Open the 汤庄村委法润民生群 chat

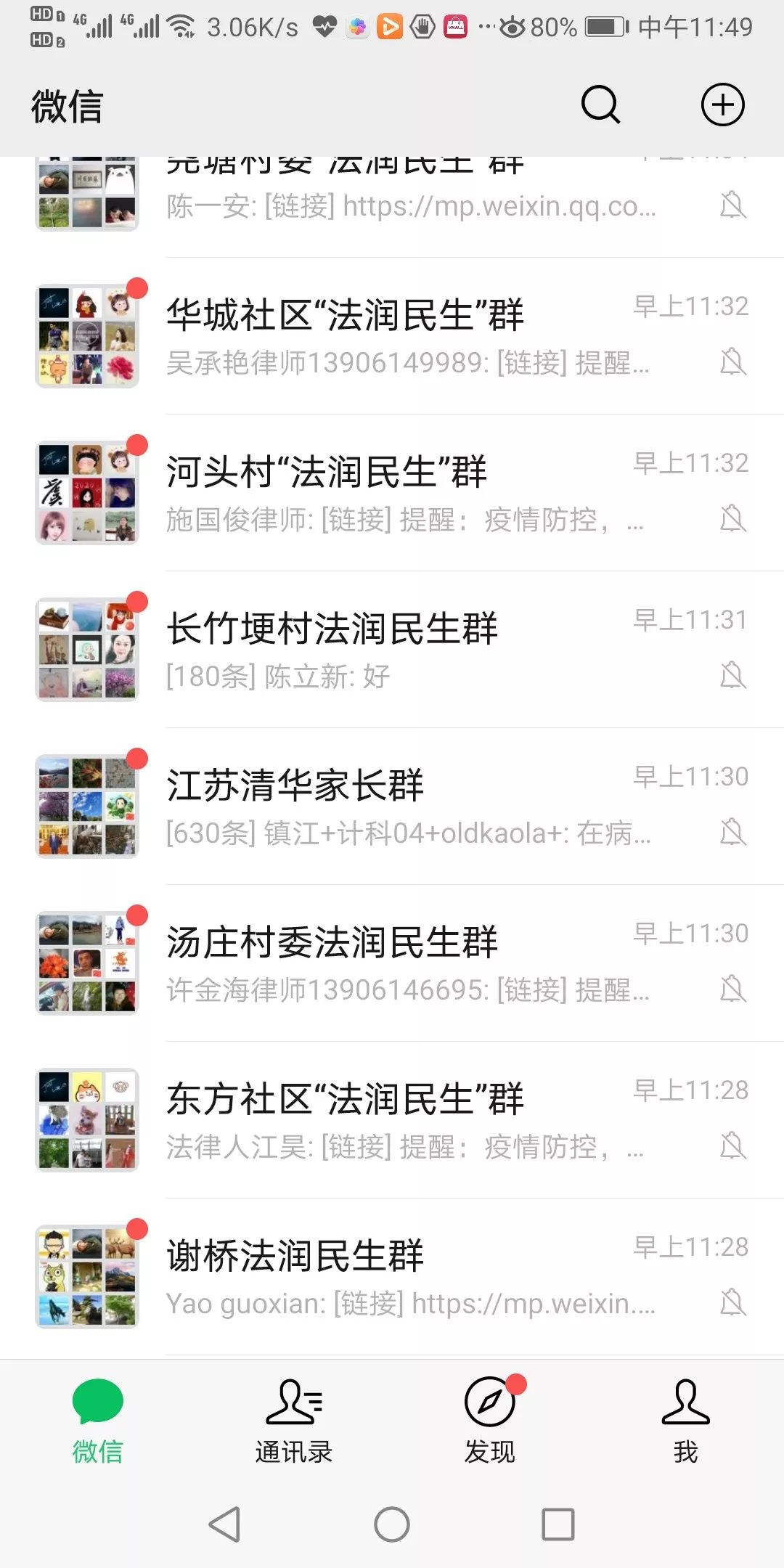coord(392,963)
